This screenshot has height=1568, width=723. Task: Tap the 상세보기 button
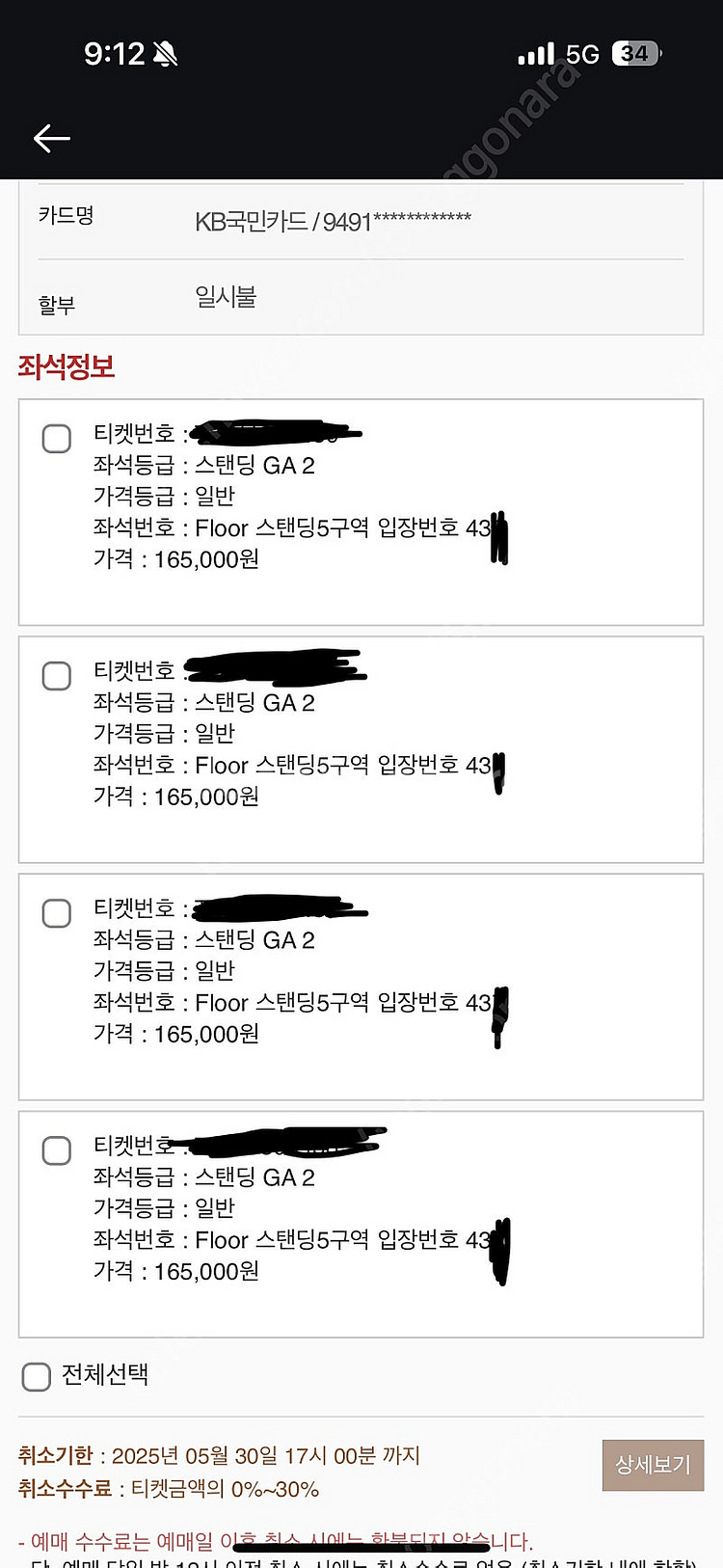[x=654, y=1465]
